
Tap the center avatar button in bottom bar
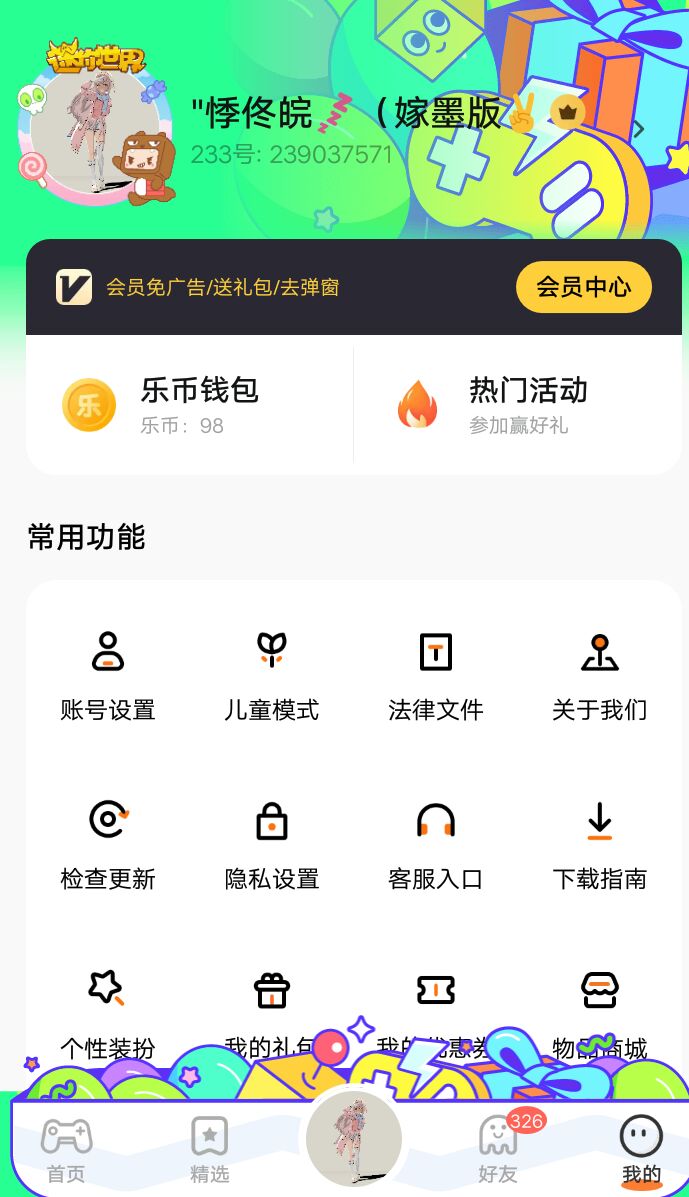point(354,1140)
